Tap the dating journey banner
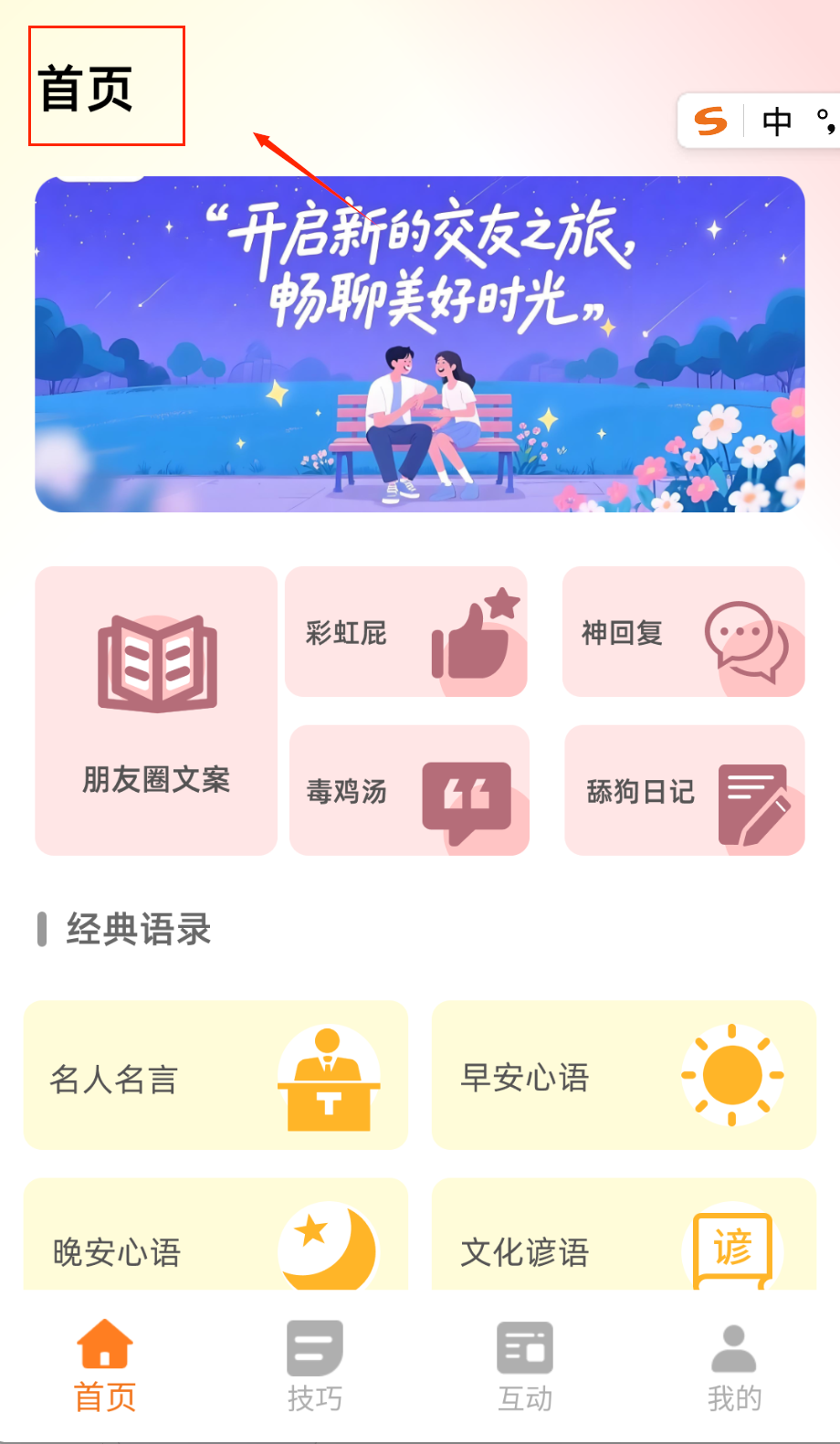Screen dimensions: 840x1444 pos(420,344)
